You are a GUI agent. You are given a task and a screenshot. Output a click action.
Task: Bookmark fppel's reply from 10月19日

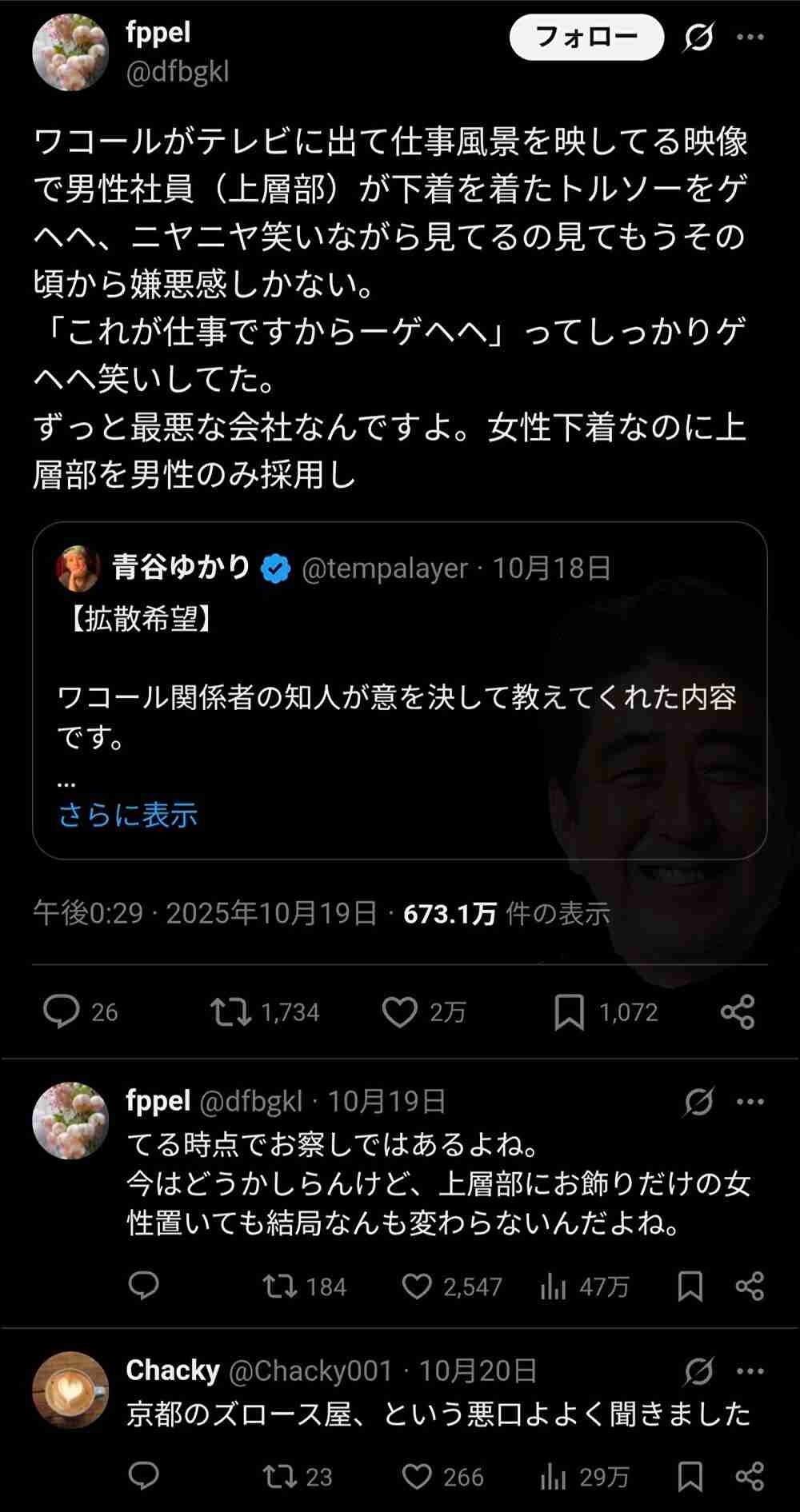pyautogui.click(x=690, y=1286)
